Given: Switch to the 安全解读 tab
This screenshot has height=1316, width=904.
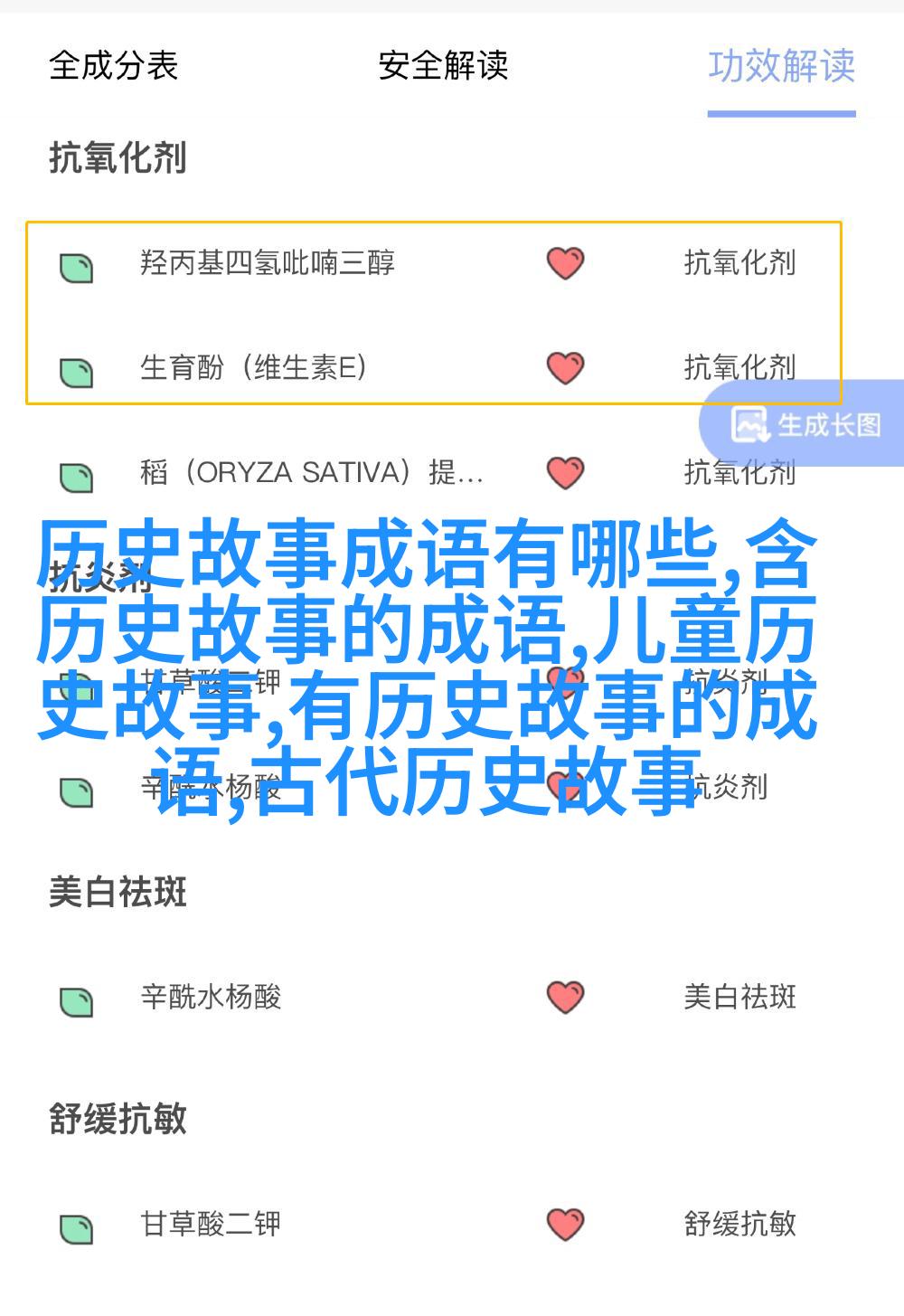Looking at the screenshot, I should (x=443, y=66).
